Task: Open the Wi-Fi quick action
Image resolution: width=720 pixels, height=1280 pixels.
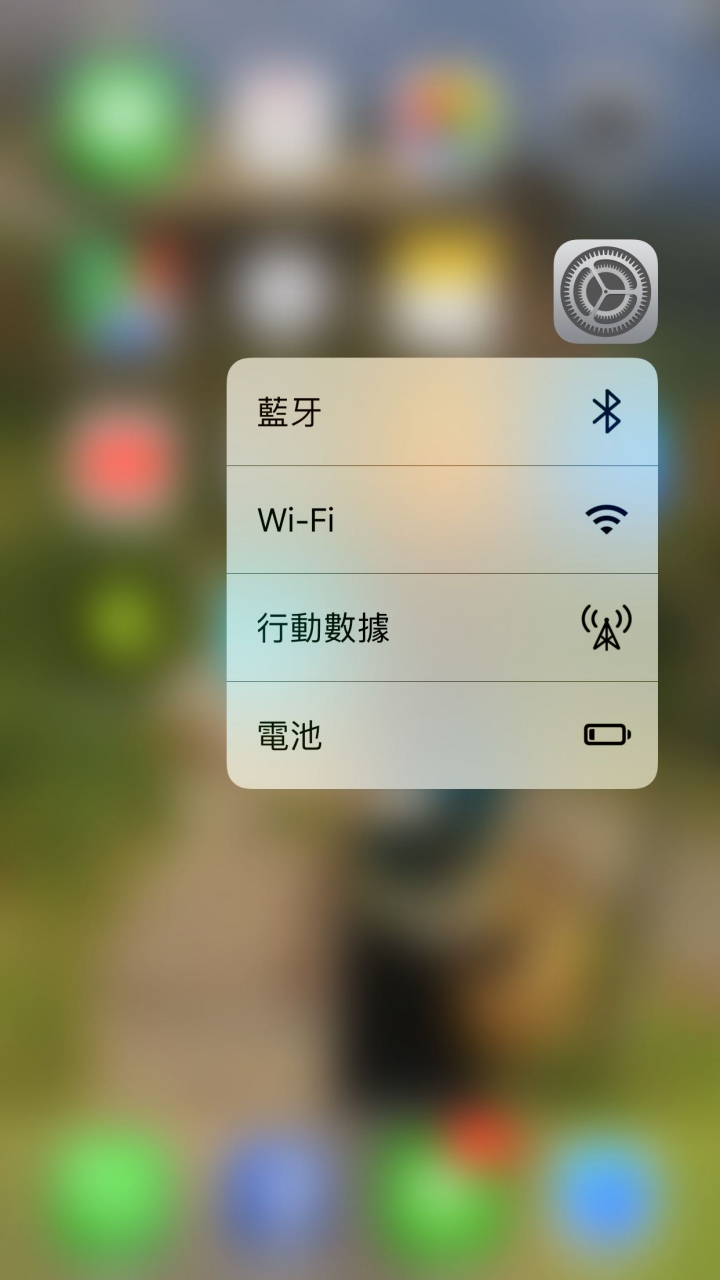Action: click(x=441, y=520)
